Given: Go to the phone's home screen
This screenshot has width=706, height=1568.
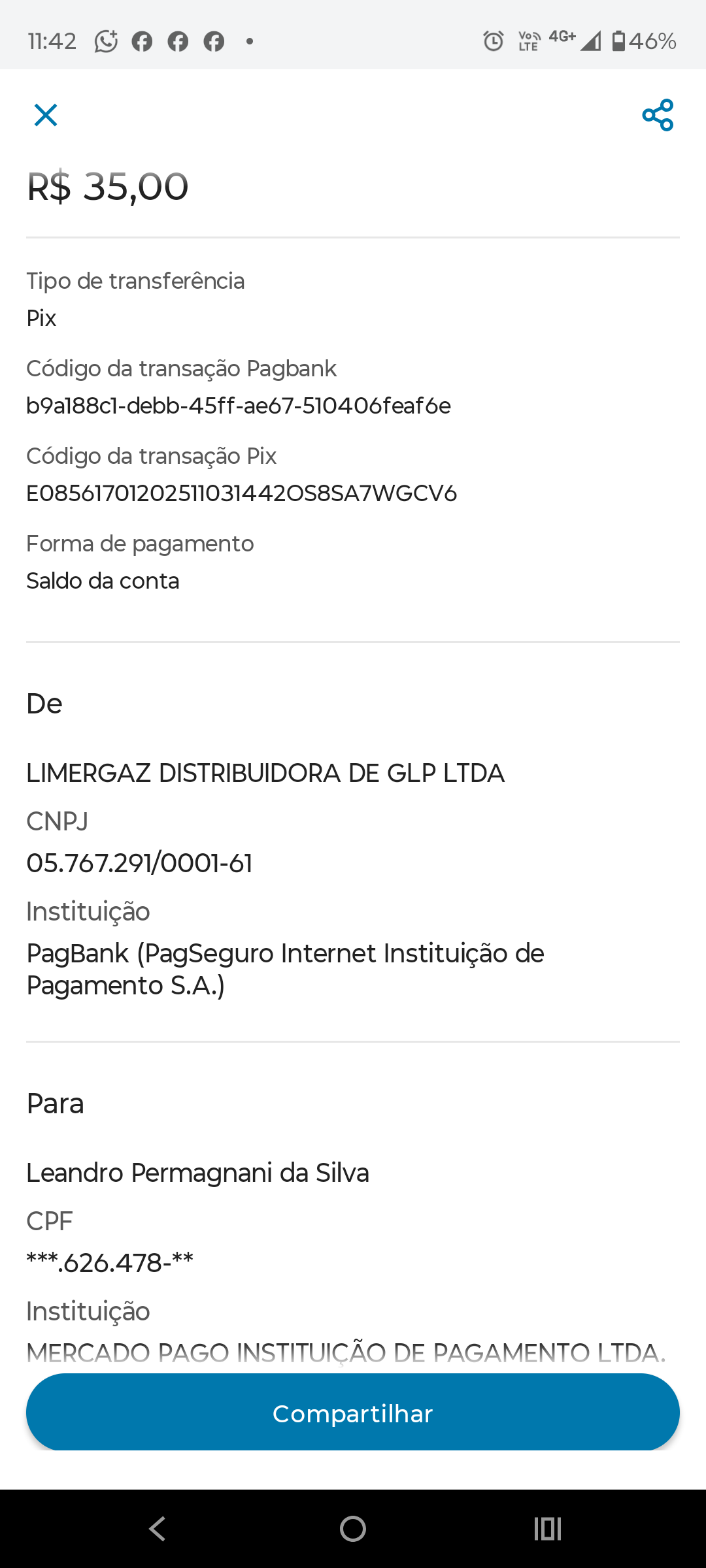Looking at the screenshot, I should click(x=353, y=1529).
